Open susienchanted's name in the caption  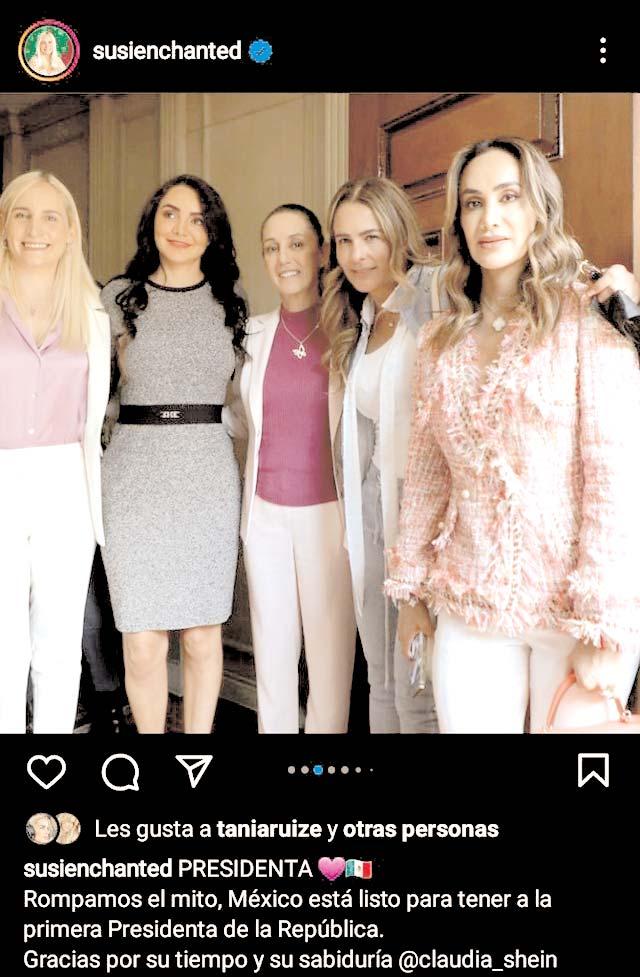tap(98, 868)
